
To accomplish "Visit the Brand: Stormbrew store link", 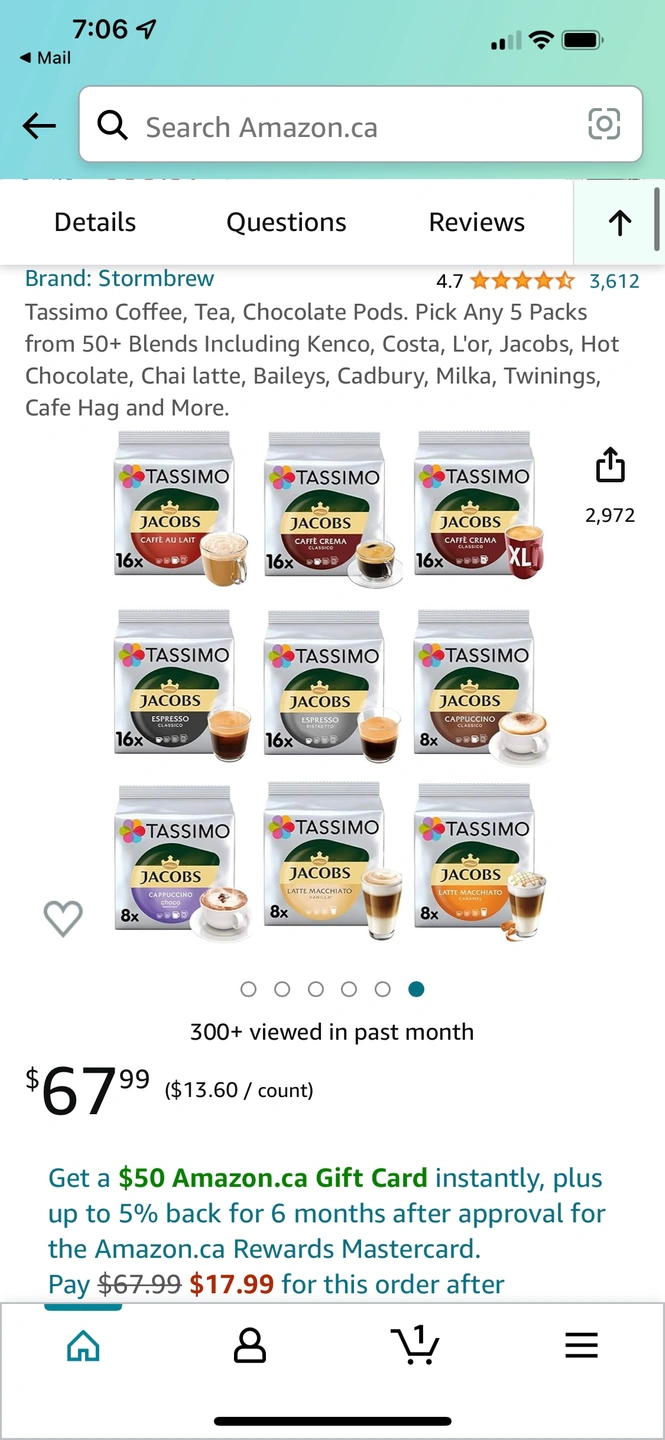I will 119,279.
